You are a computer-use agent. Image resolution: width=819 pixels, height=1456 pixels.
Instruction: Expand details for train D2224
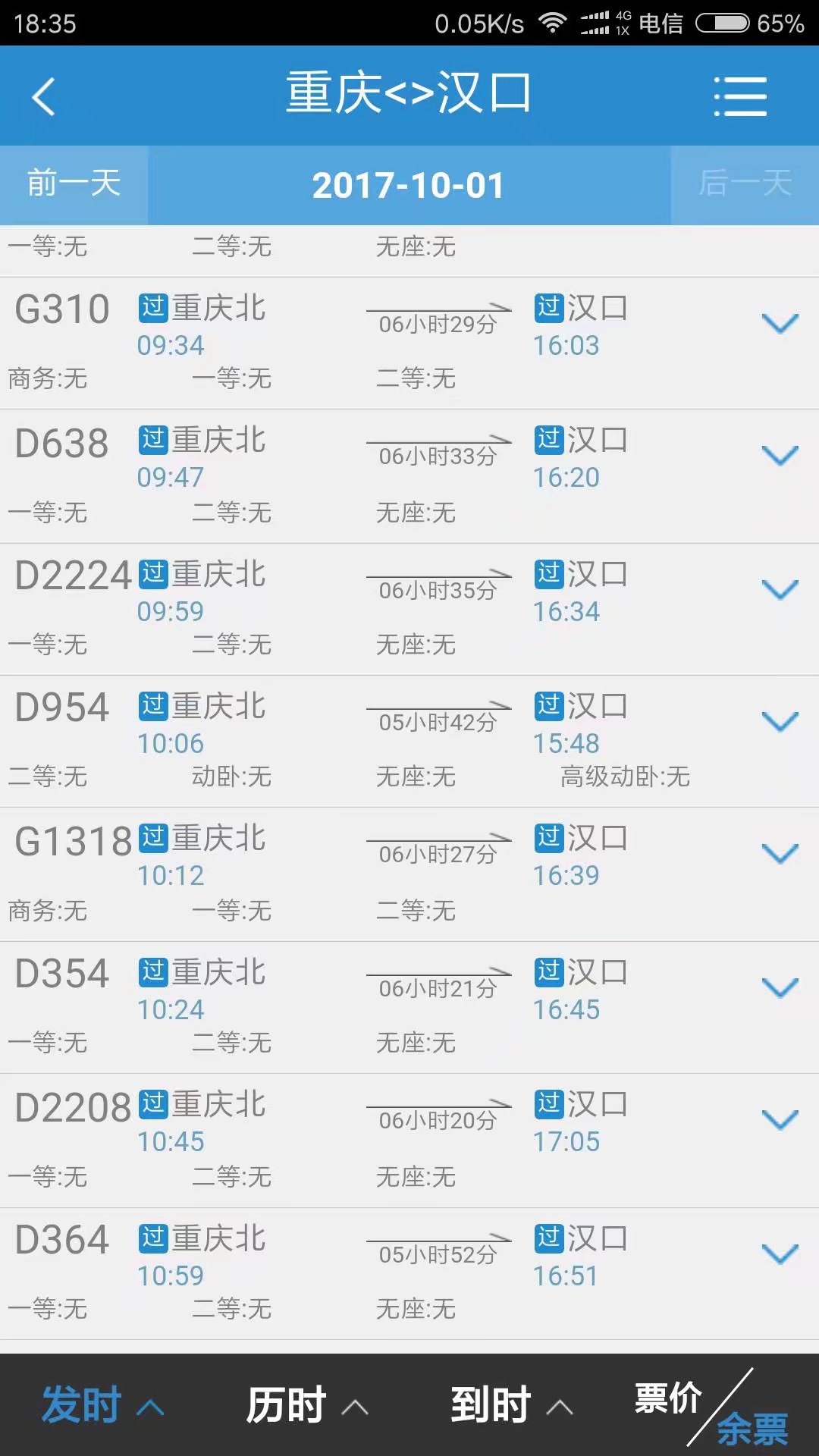[780, 590]
